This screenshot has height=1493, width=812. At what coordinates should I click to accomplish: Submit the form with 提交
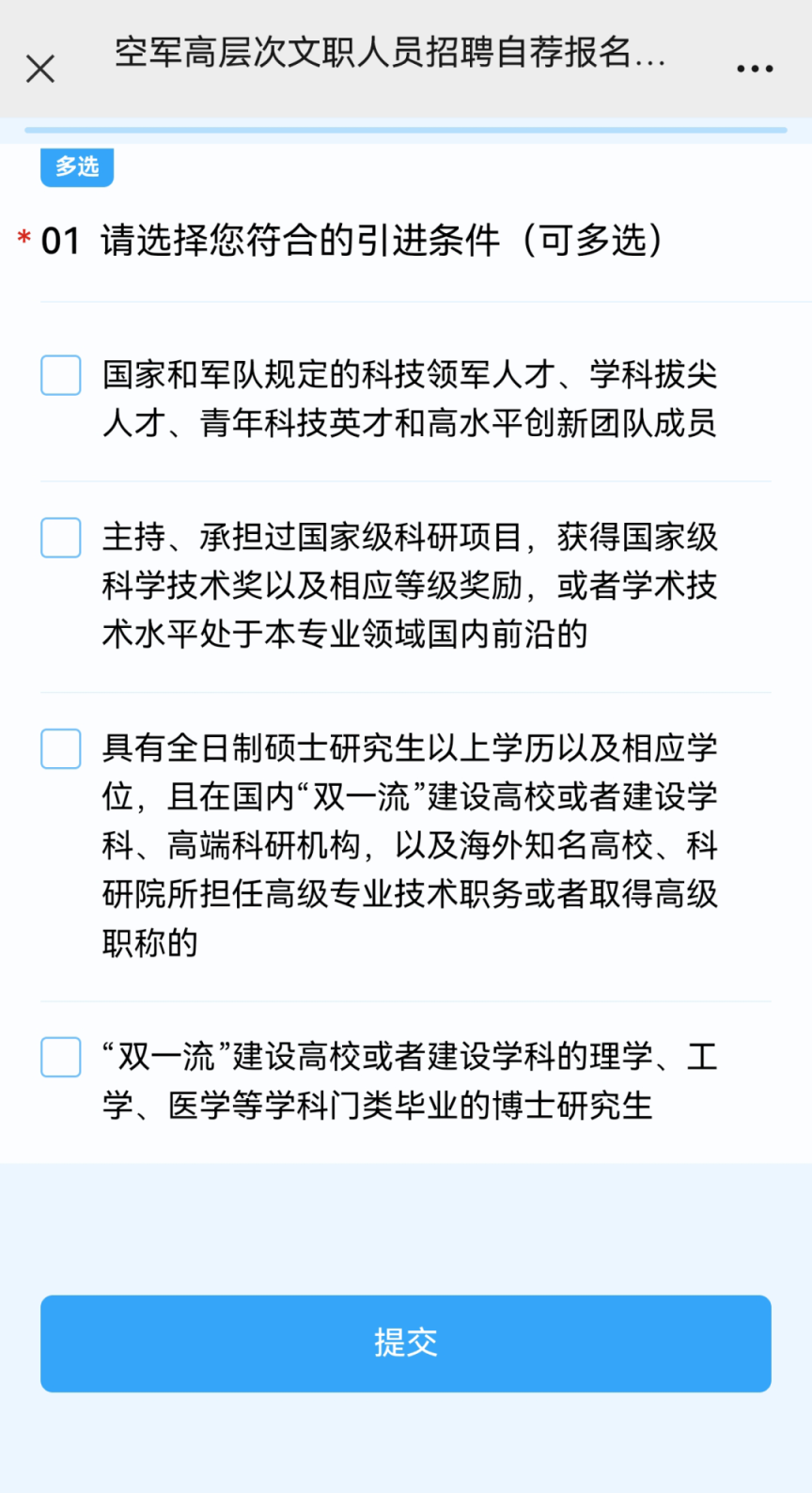coord(406,1343)
